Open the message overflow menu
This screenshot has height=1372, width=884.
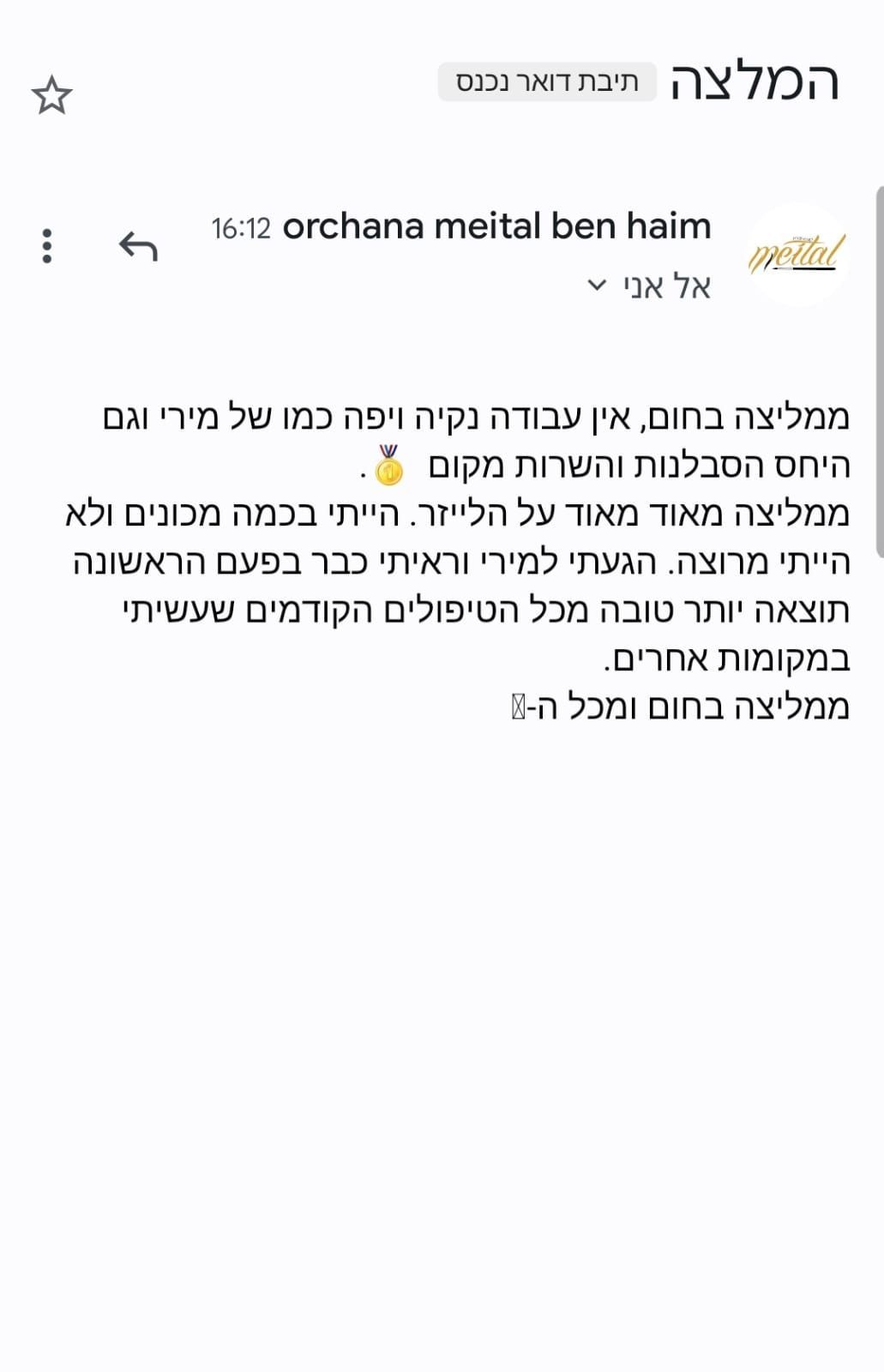pyautogui.click(x=47, y=246)
